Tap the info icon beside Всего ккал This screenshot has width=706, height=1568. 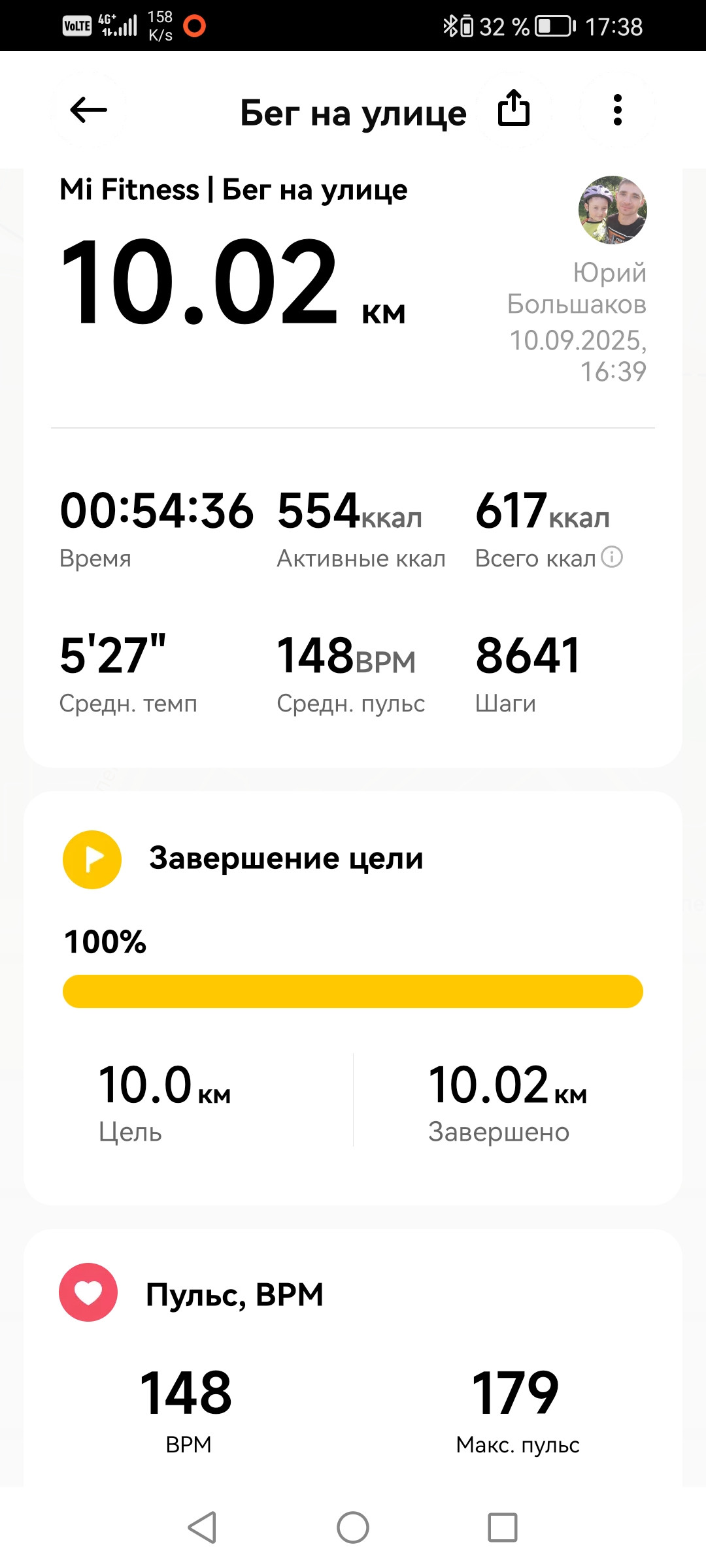point(612,557)
